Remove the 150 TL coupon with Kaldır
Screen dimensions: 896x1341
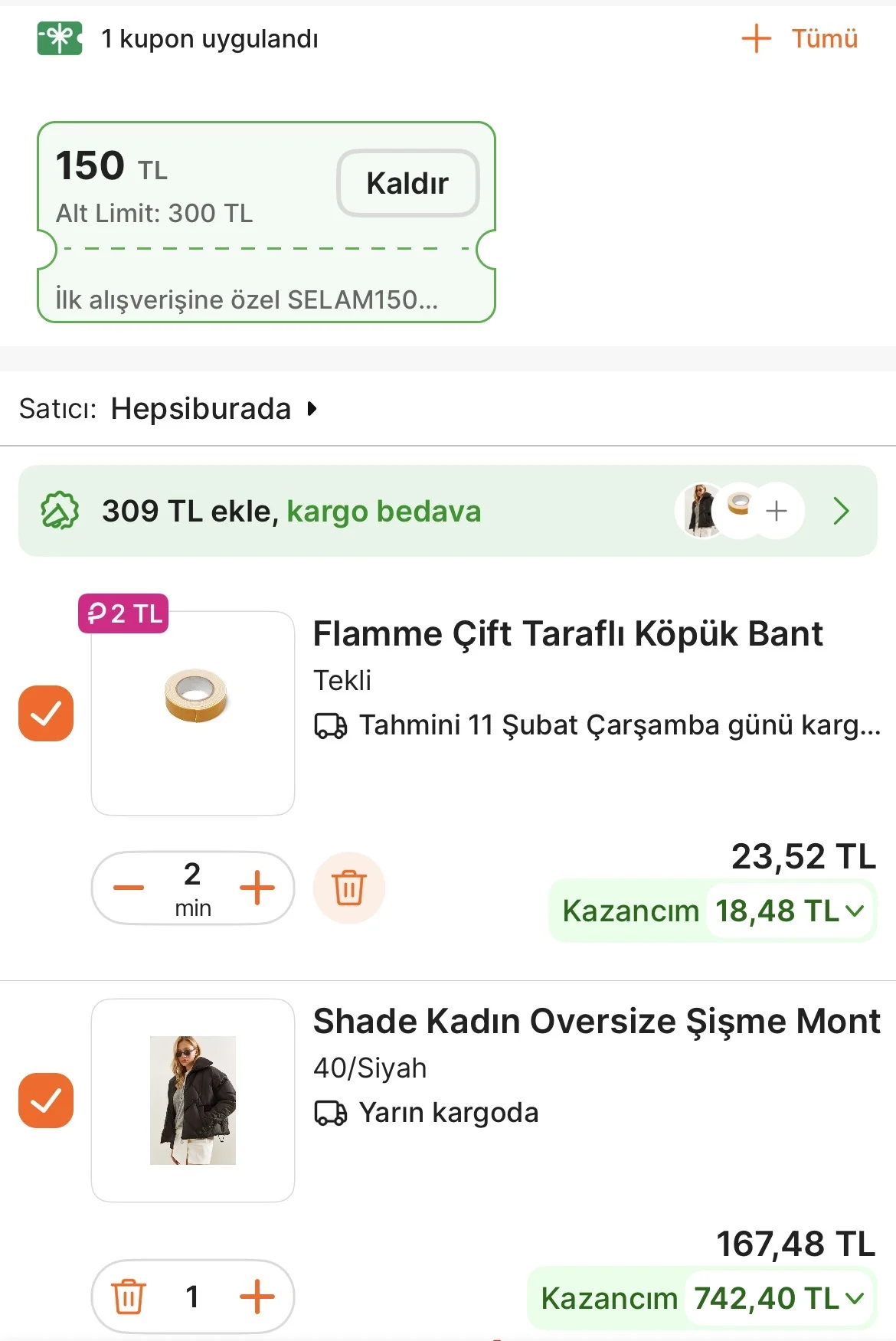tap(407, 183)
